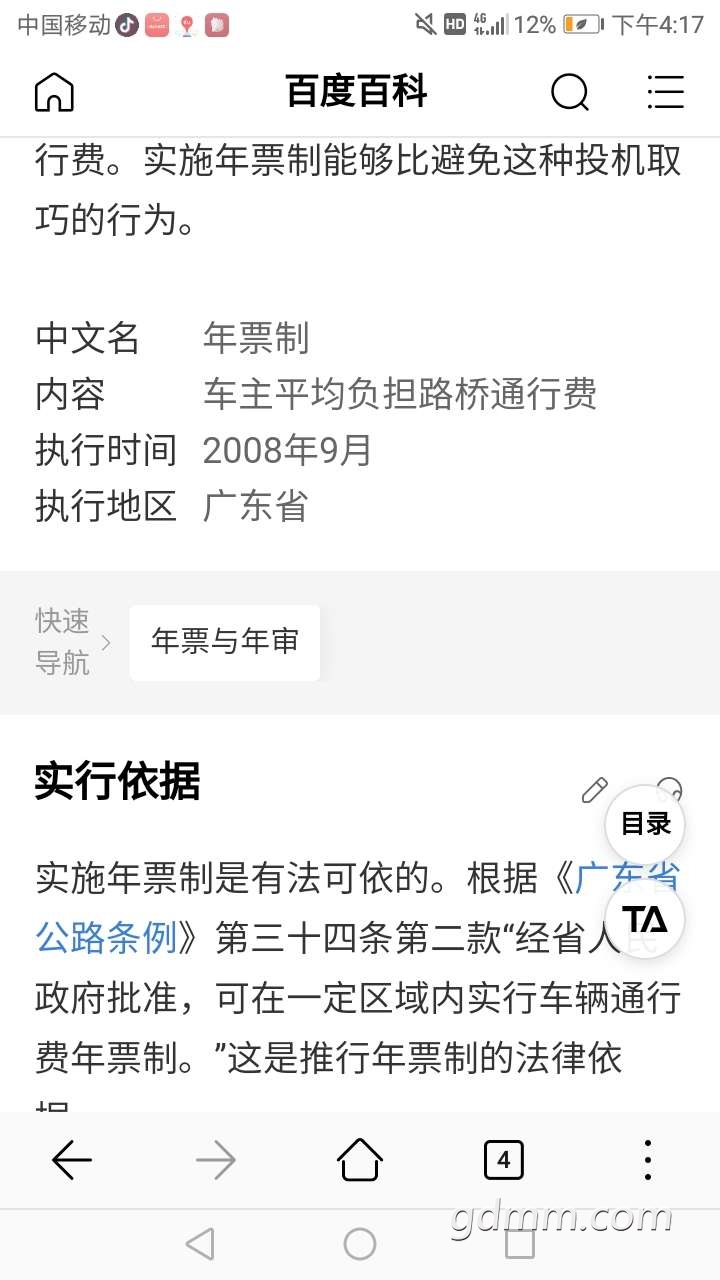Open the search icon in the header
Viewport: 720px width, 1280px height.
570,93
